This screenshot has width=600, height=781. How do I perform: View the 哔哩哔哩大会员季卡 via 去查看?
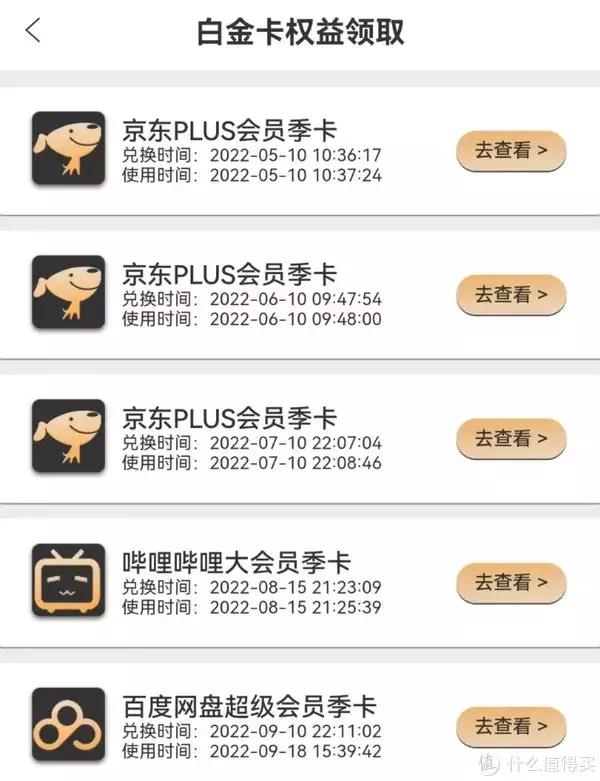(511, 582)
